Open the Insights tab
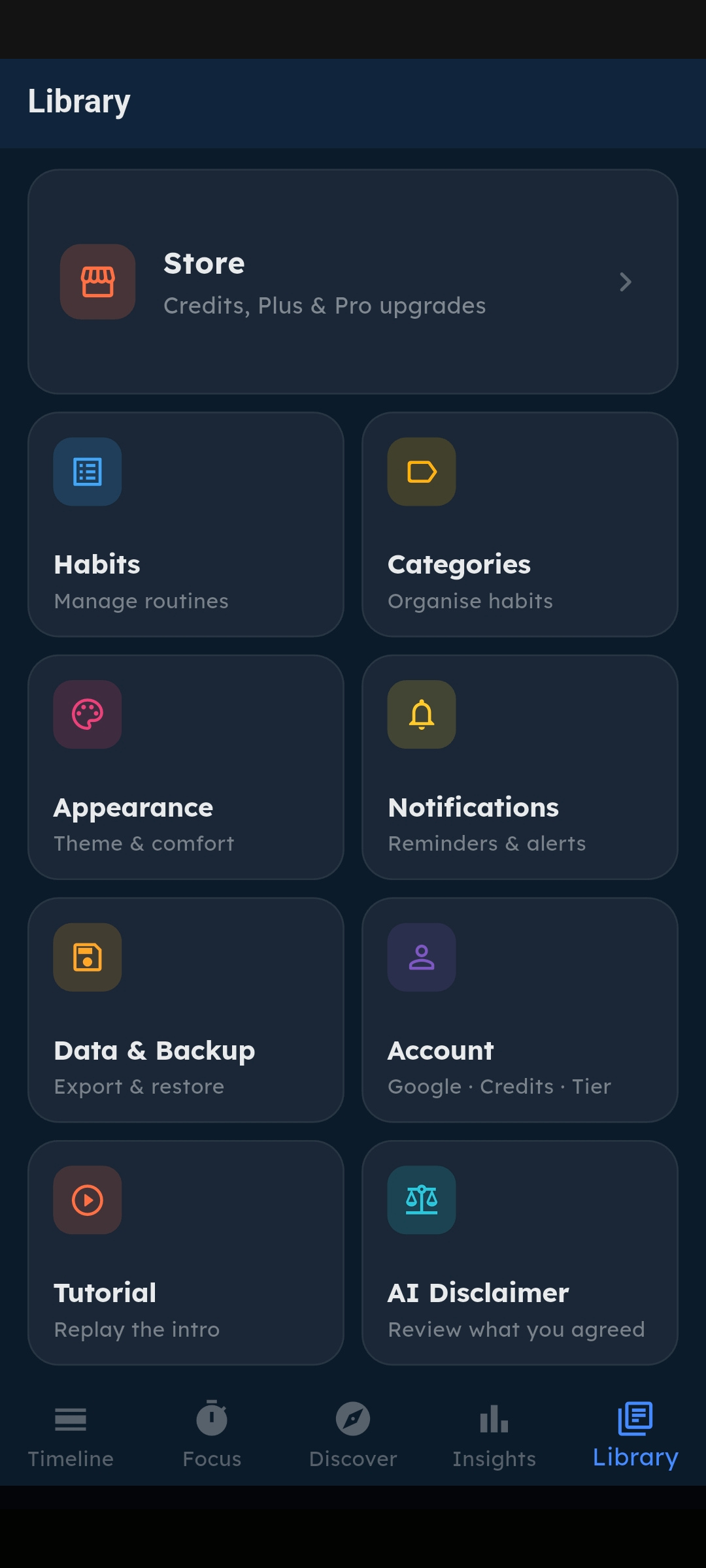The width and height of the screenshot is (706, 1568). tap(494, 1435)
